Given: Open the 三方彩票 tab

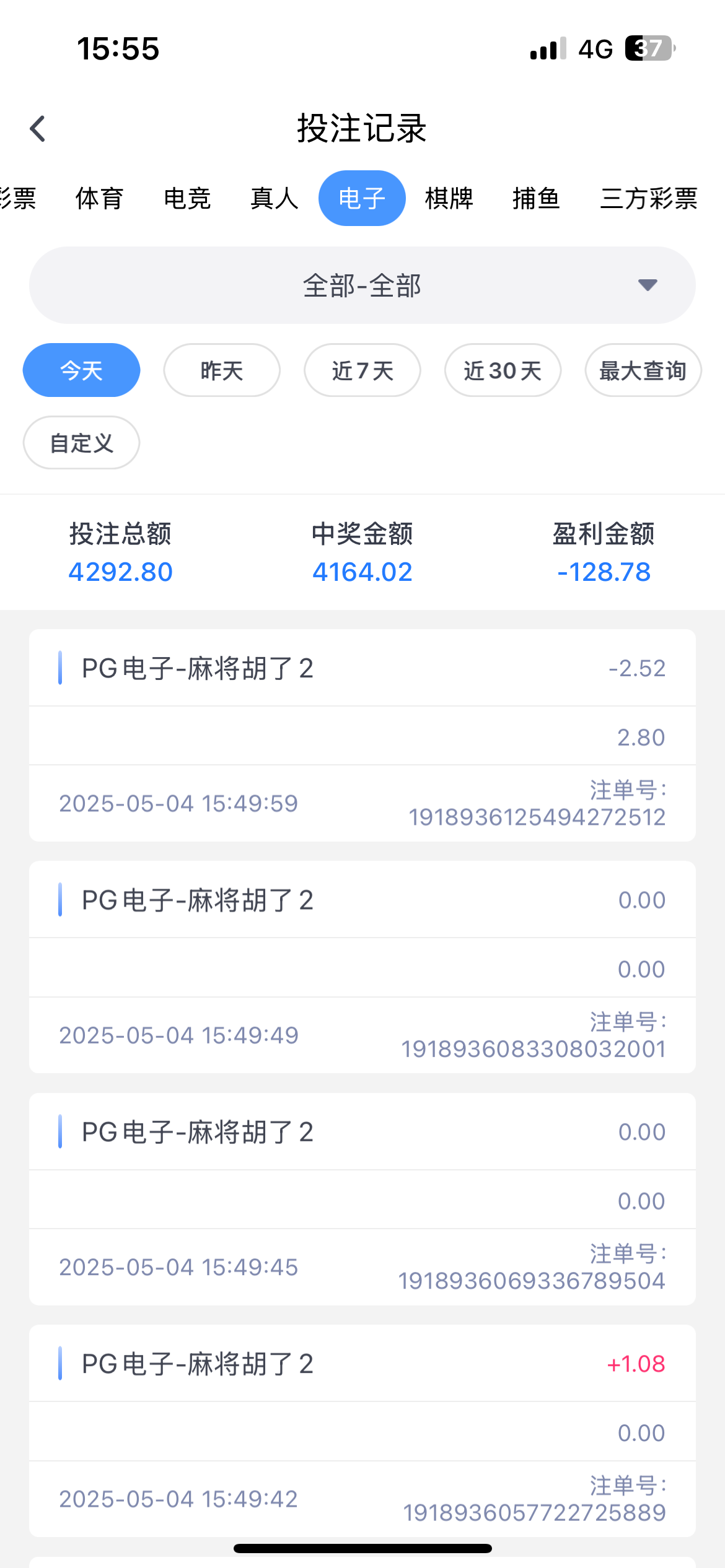Looking at the screenshot, I should tap(649, 198).
